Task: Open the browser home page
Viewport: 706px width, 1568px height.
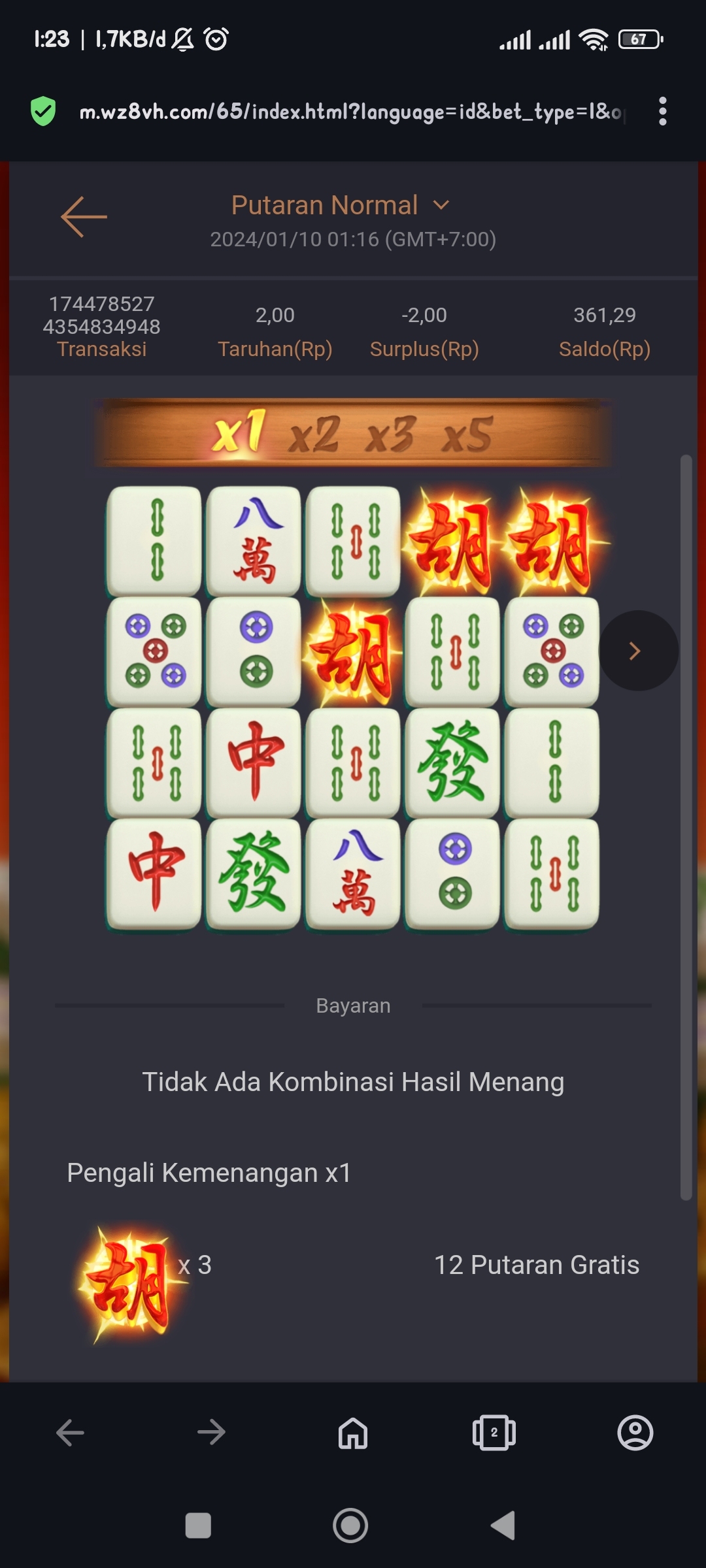Action: 353,1433
